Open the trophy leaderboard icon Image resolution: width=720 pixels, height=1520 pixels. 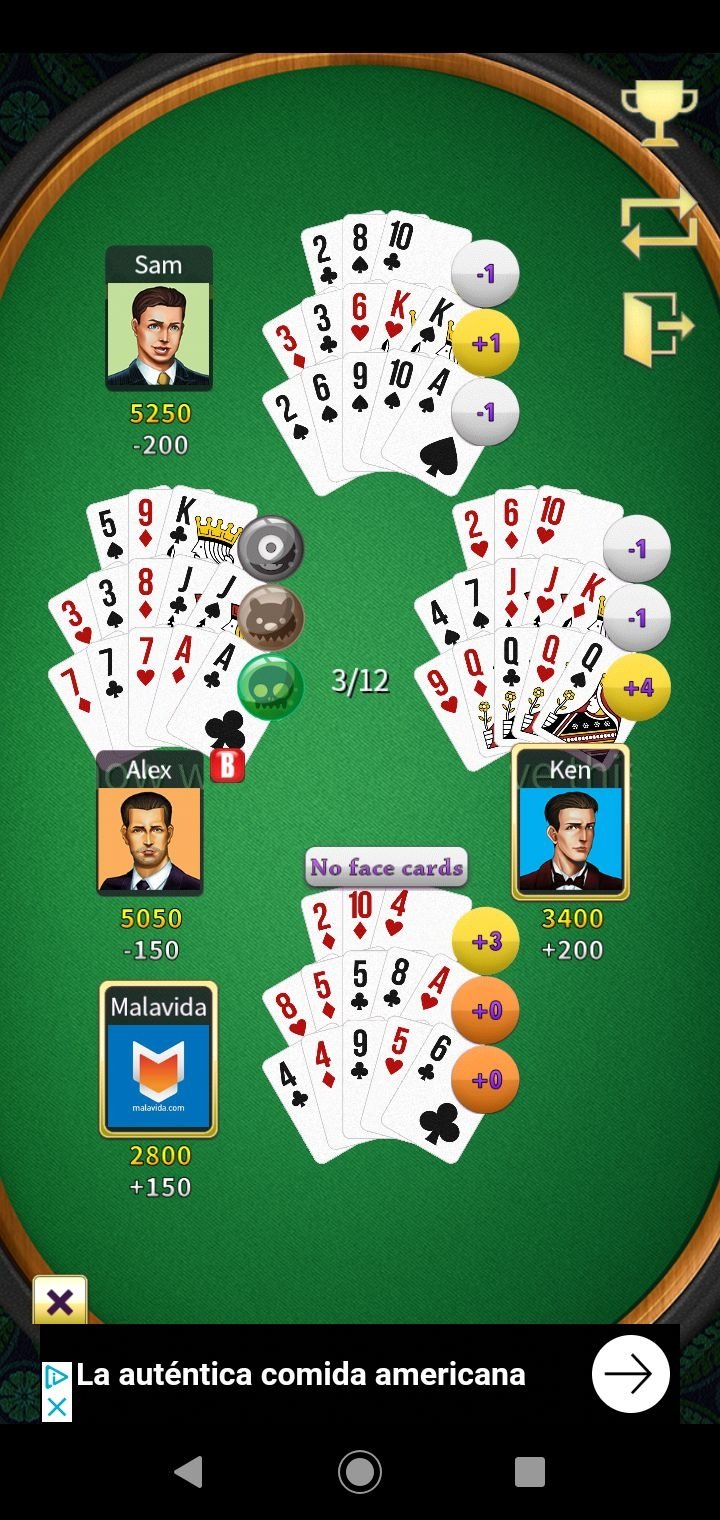(x=659, y=113)
